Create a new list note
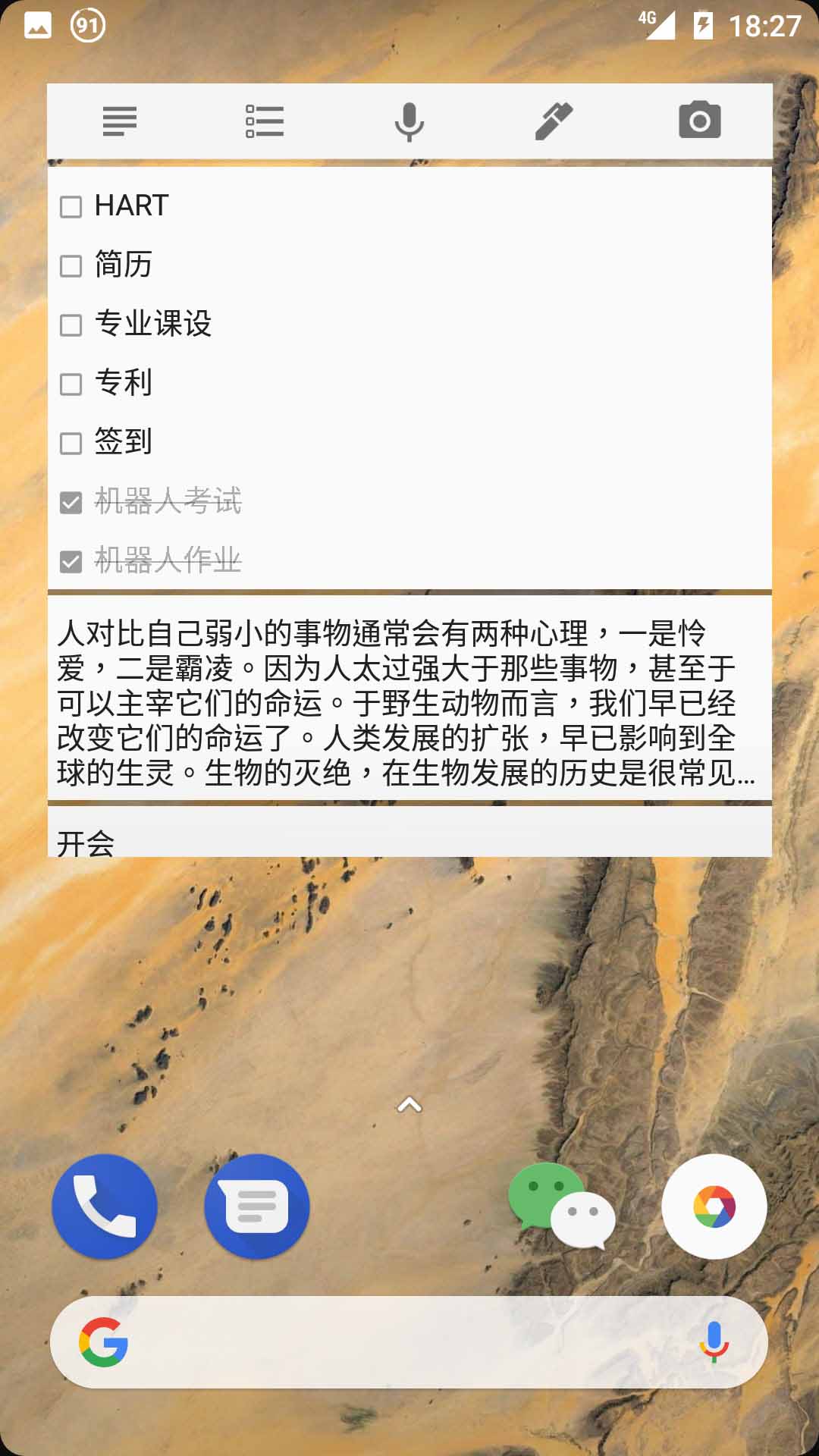Screen dimensions: 819x1456 click(x=265, y=121)
